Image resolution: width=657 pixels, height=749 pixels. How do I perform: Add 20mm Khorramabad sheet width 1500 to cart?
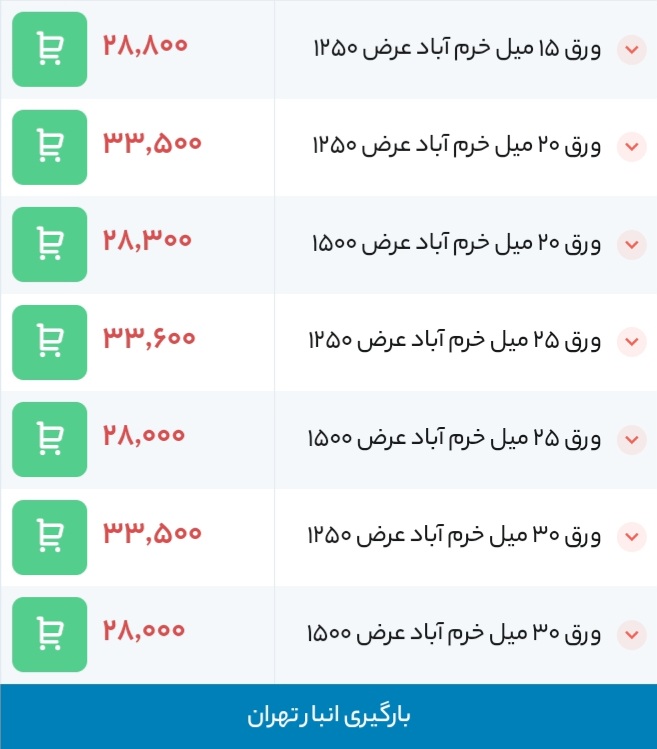coord(49,244)
